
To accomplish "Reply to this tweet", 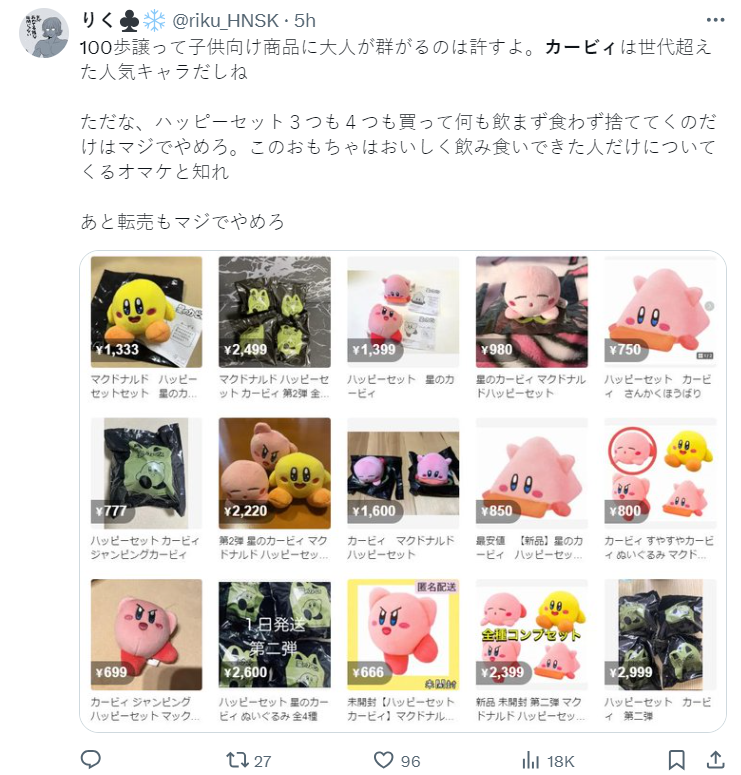I will [90, 760].
